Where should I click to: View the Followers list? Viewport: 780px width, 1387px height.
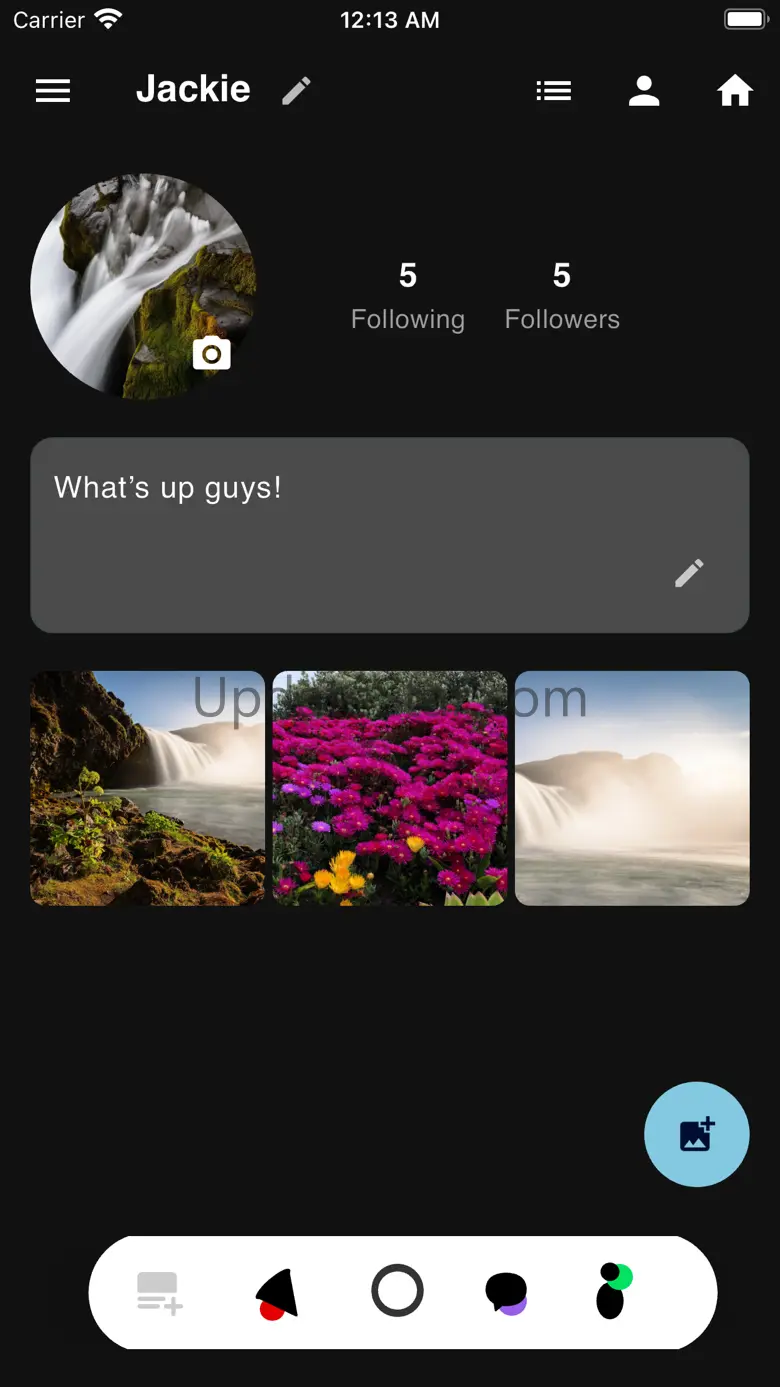(x=562, y=296)
